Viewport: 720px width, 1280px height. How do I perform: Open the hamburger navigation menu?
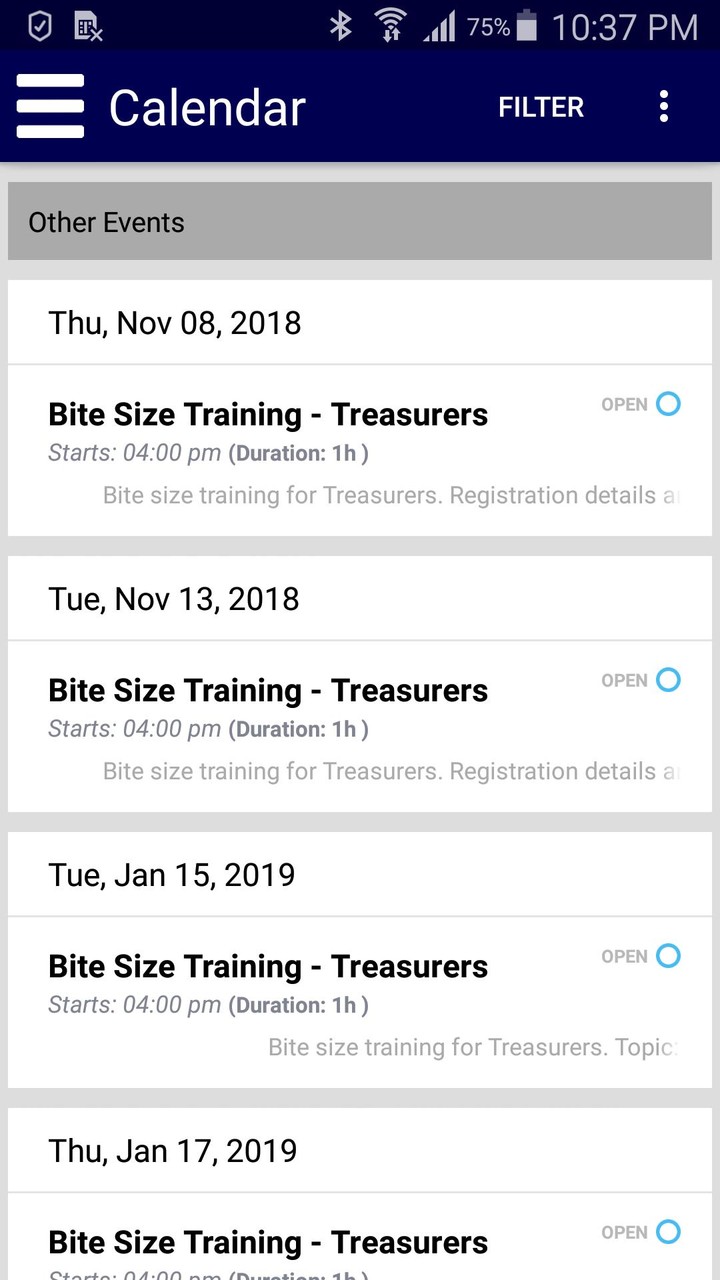click(50, 107)
